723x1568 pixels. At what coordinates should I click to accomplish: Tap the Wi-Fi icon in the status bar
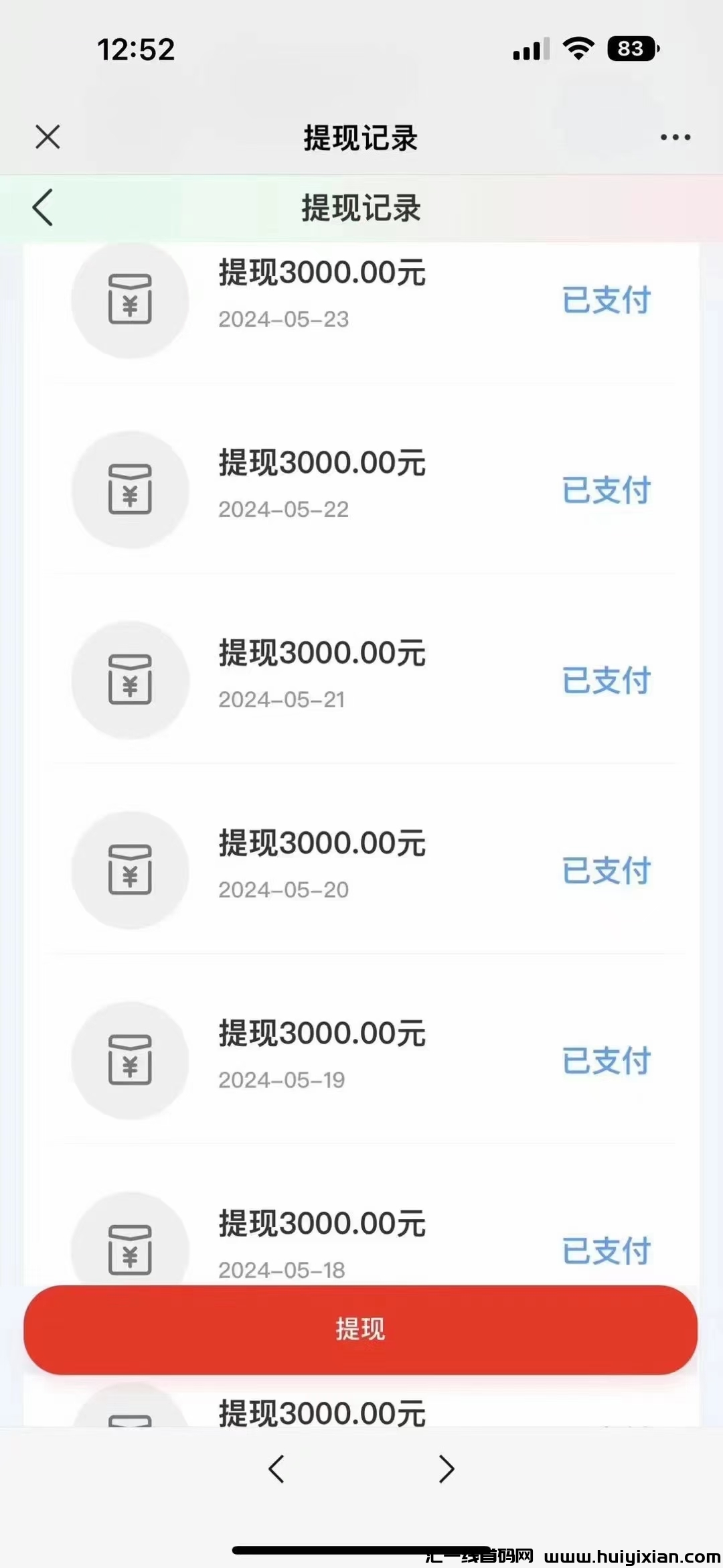[576, 47]
